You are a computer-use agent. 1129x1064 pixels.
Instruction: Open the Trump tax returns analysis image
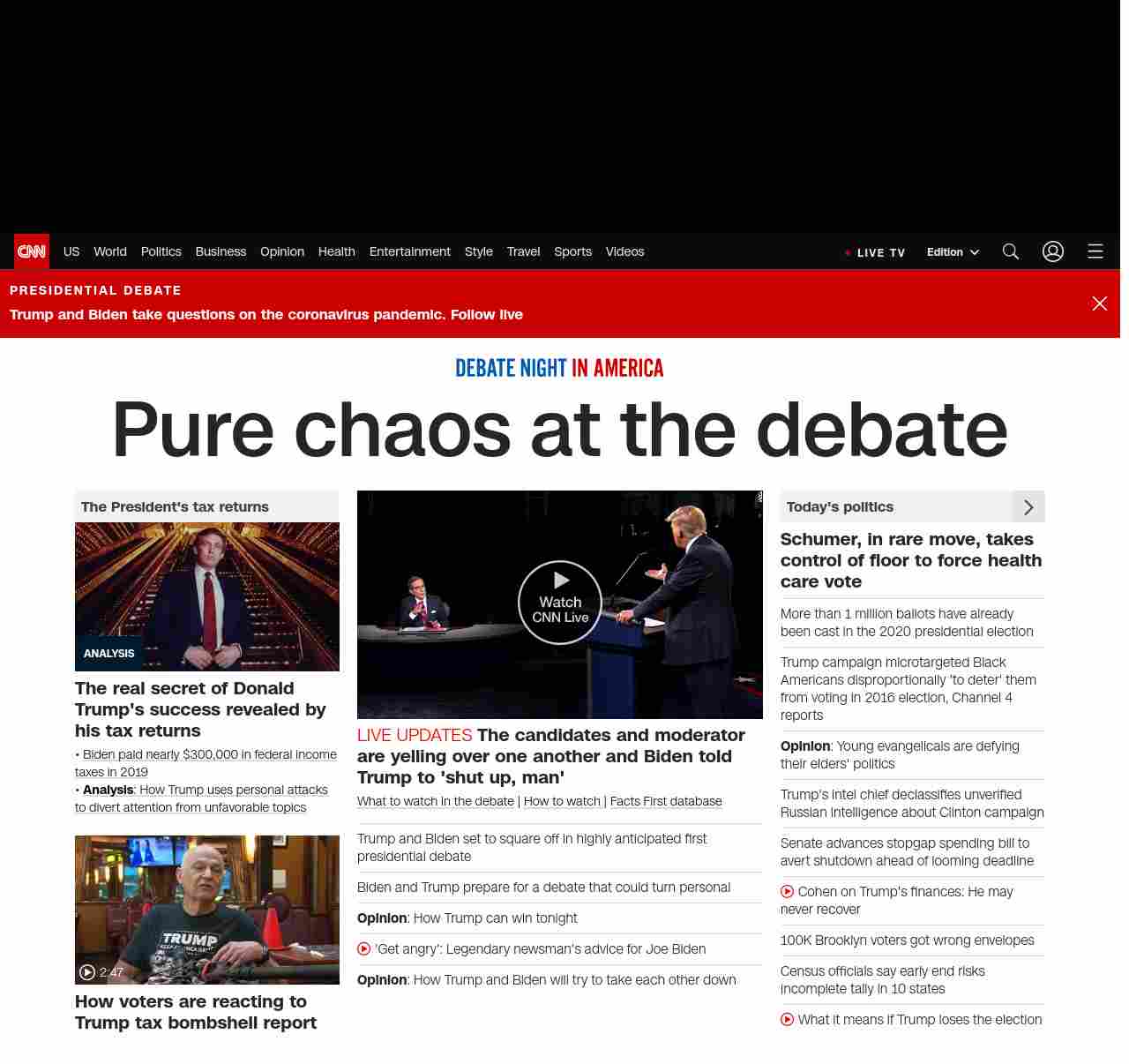click(207, 596)
